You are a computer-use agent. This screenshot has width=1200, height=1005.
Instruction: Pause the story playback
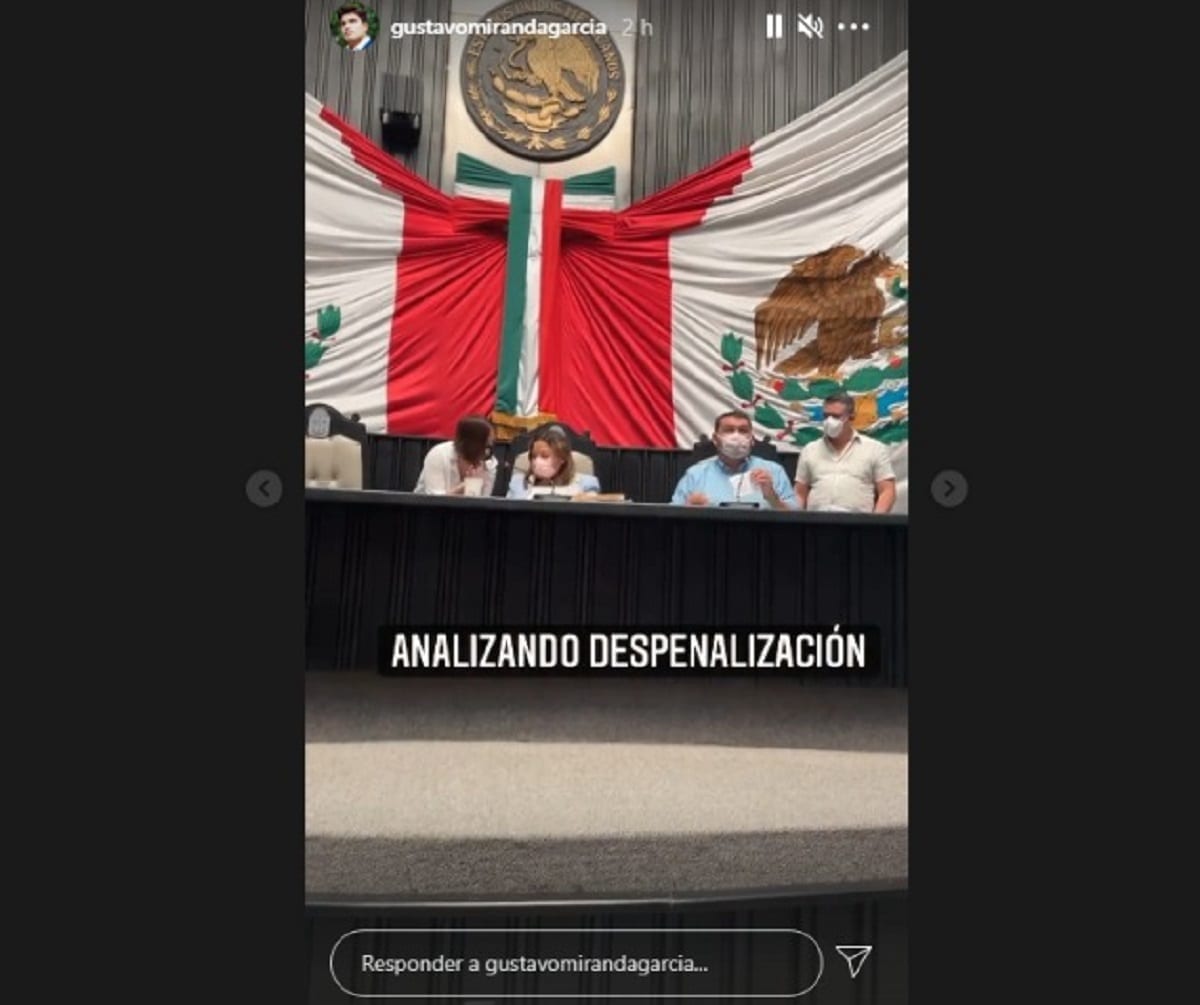tap(774, 27)
